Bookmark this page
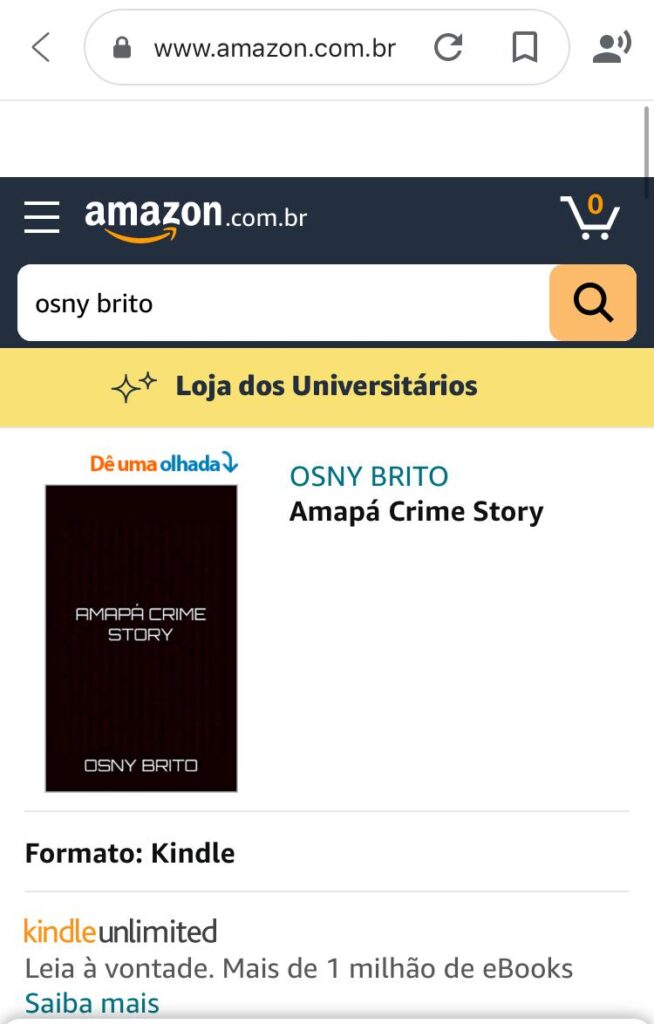Viewport: 654px width, 1024px height. point(525,47)
